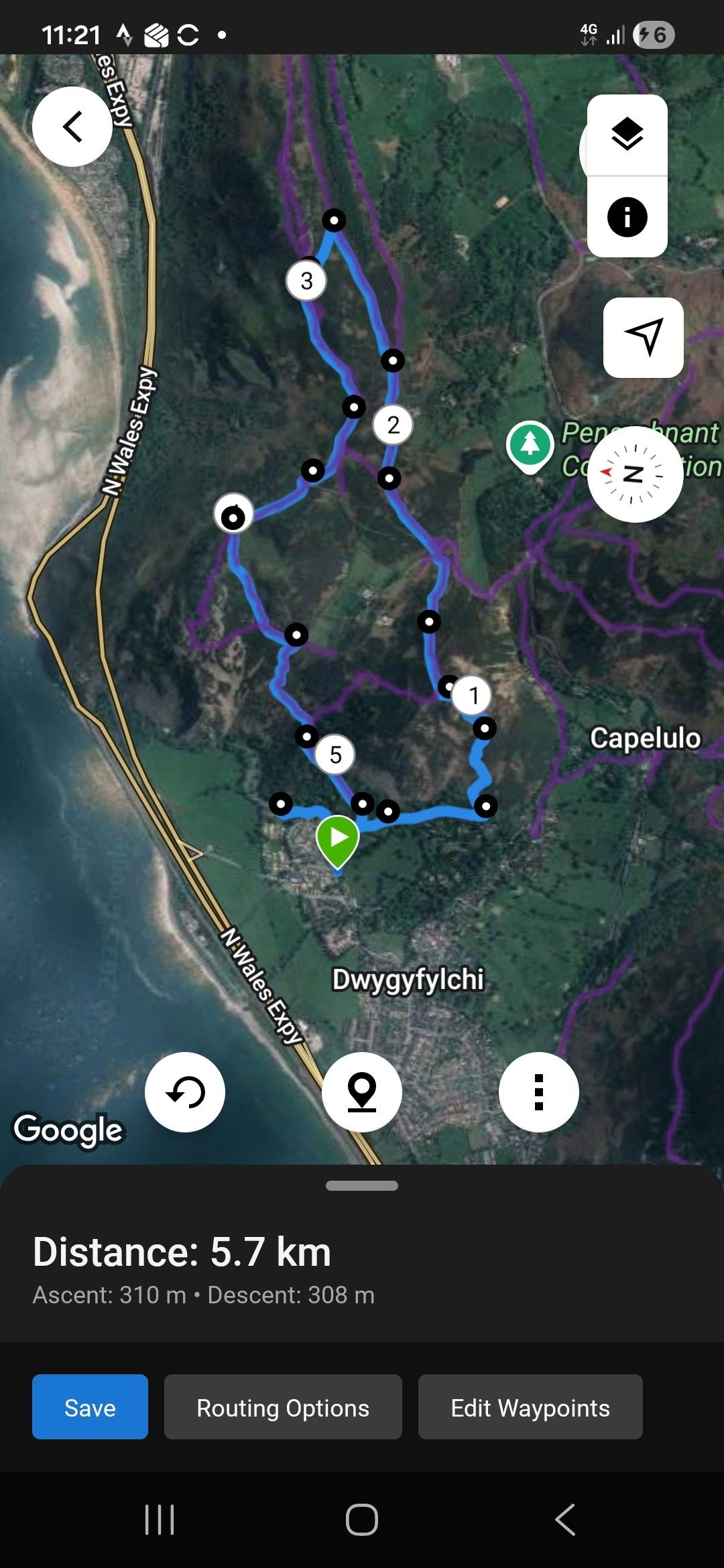Center map on my current location

tap(643, 337)
